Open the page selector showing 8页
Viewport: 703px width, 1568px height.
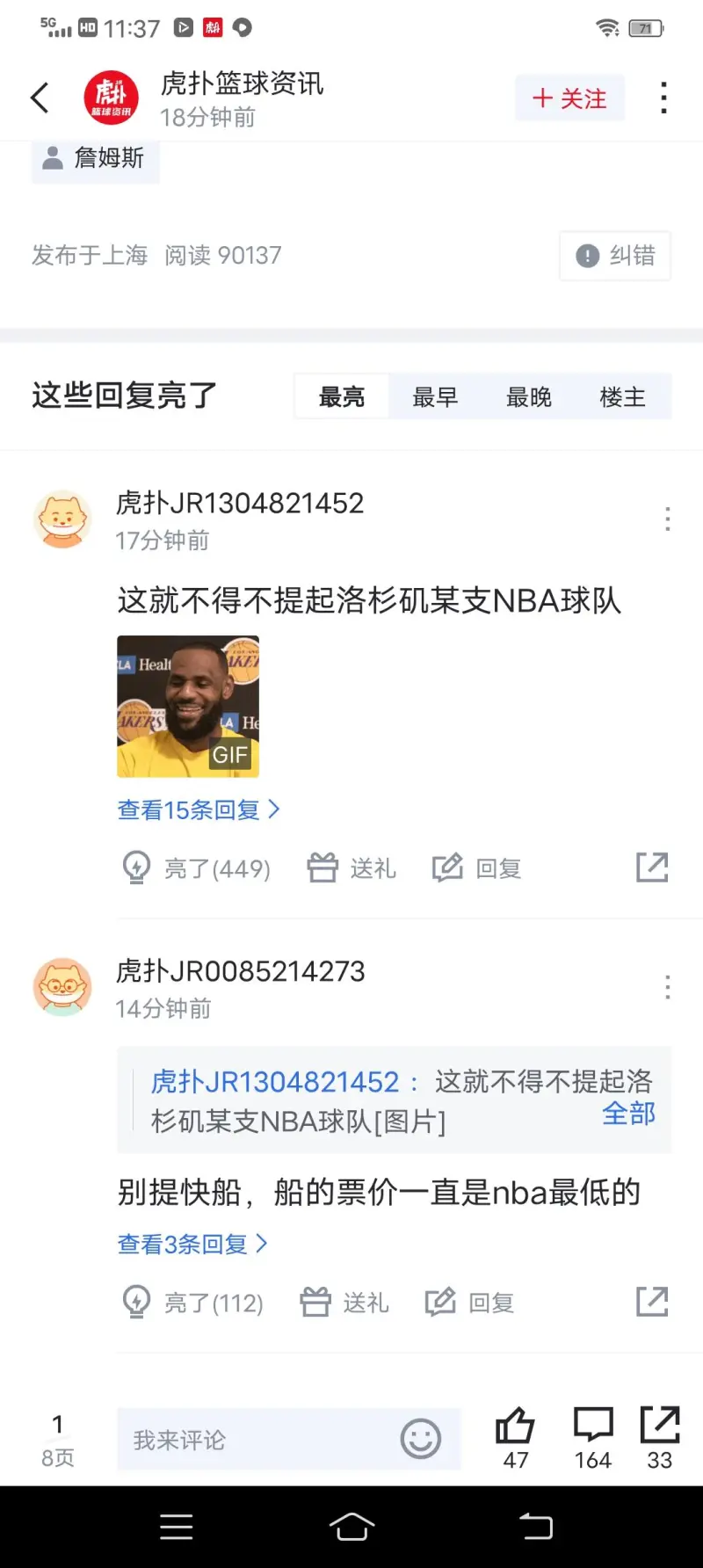click(x=58, y=1440)
